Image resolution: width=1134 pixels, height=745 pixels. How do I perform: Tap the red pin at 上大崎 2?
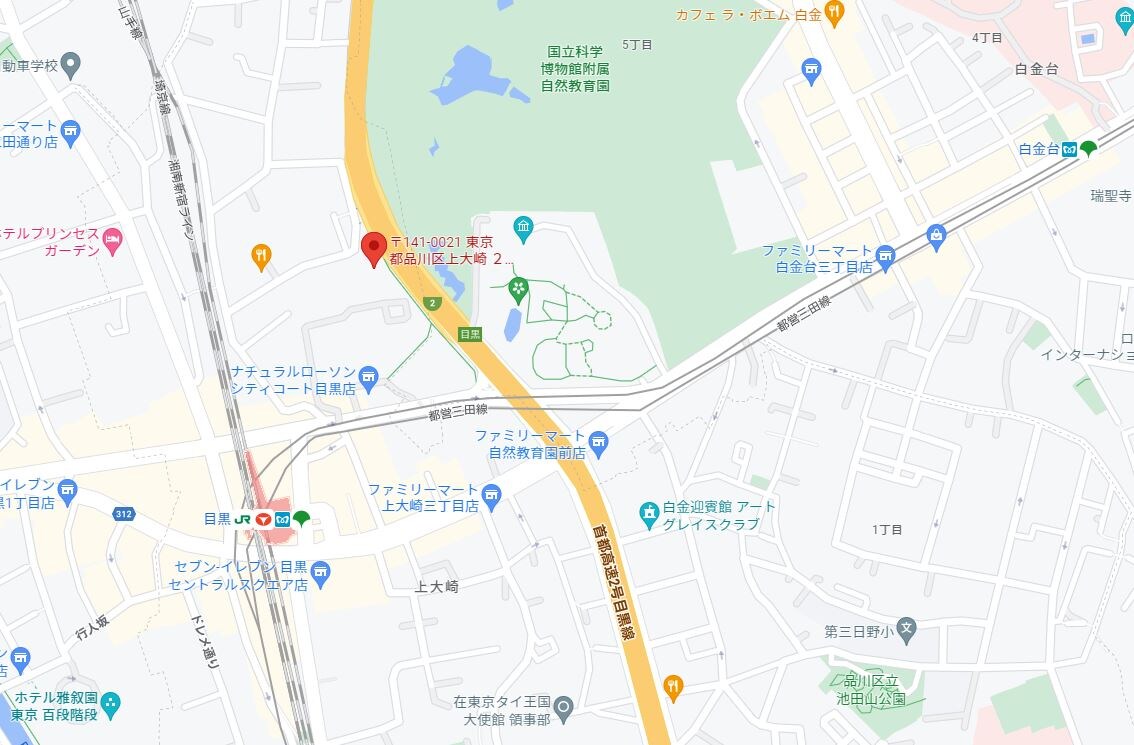click(374, 248)
